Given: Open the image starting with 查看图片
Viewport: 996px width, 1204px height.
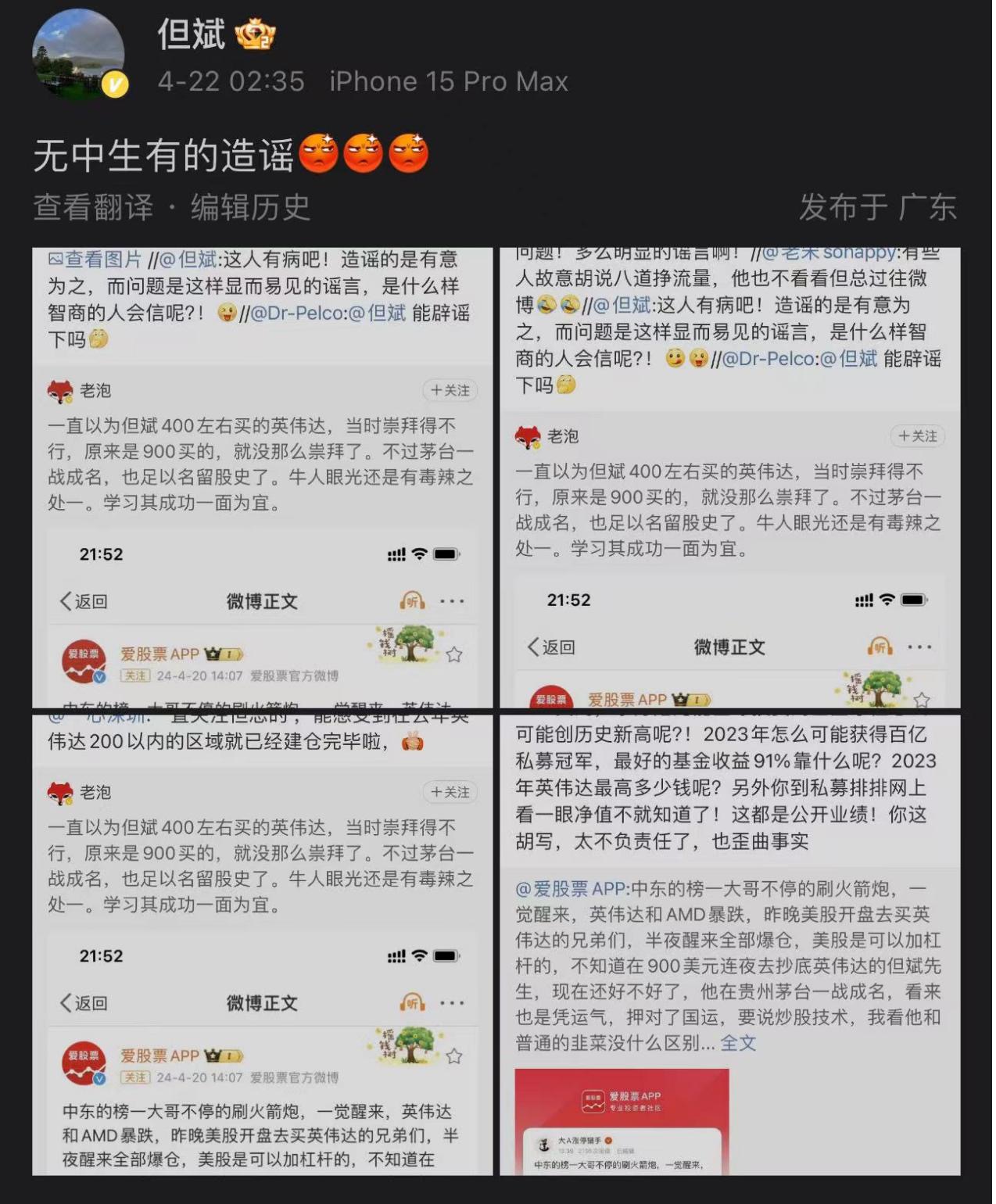Looking at the screenshot, I should click(x=262, y=477).
